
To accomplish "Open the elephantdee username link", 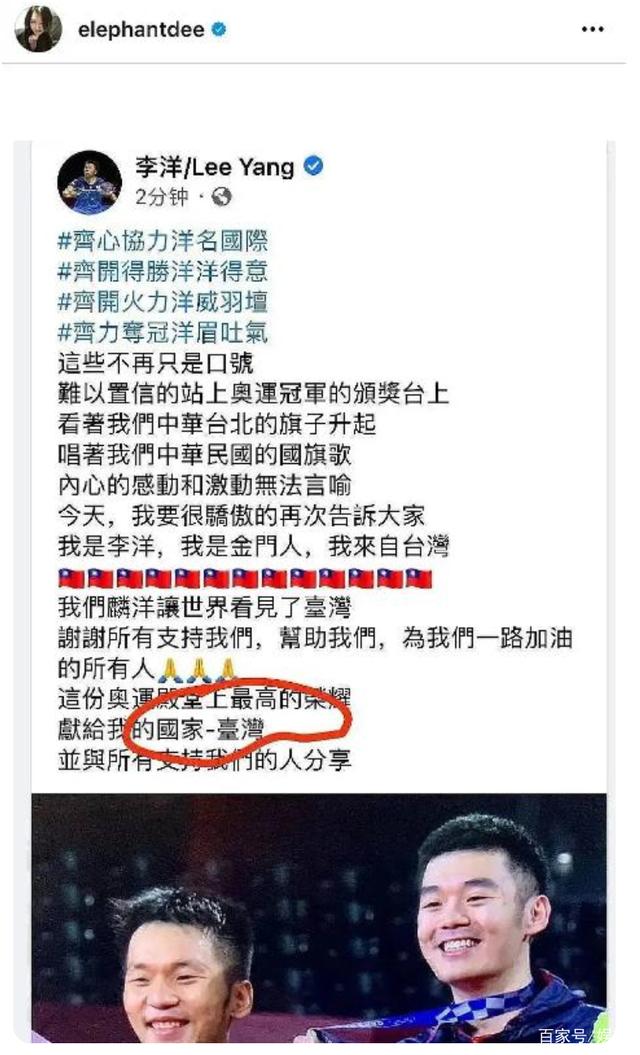I will 140,30.
